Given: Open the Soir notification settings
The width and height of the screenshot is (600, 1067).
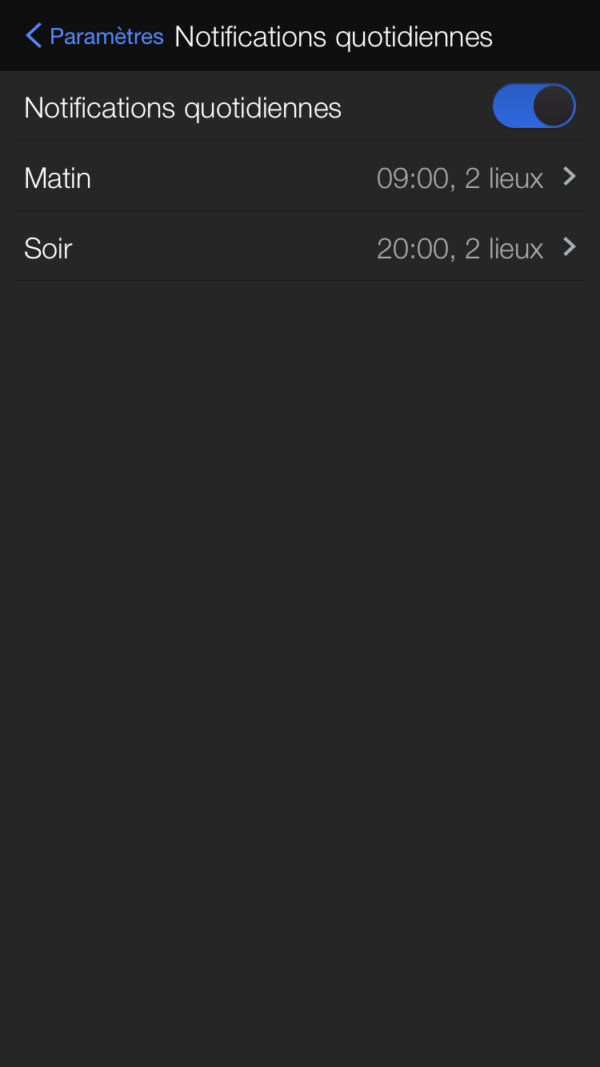Looking at the screenshot, I should (300, 248).
